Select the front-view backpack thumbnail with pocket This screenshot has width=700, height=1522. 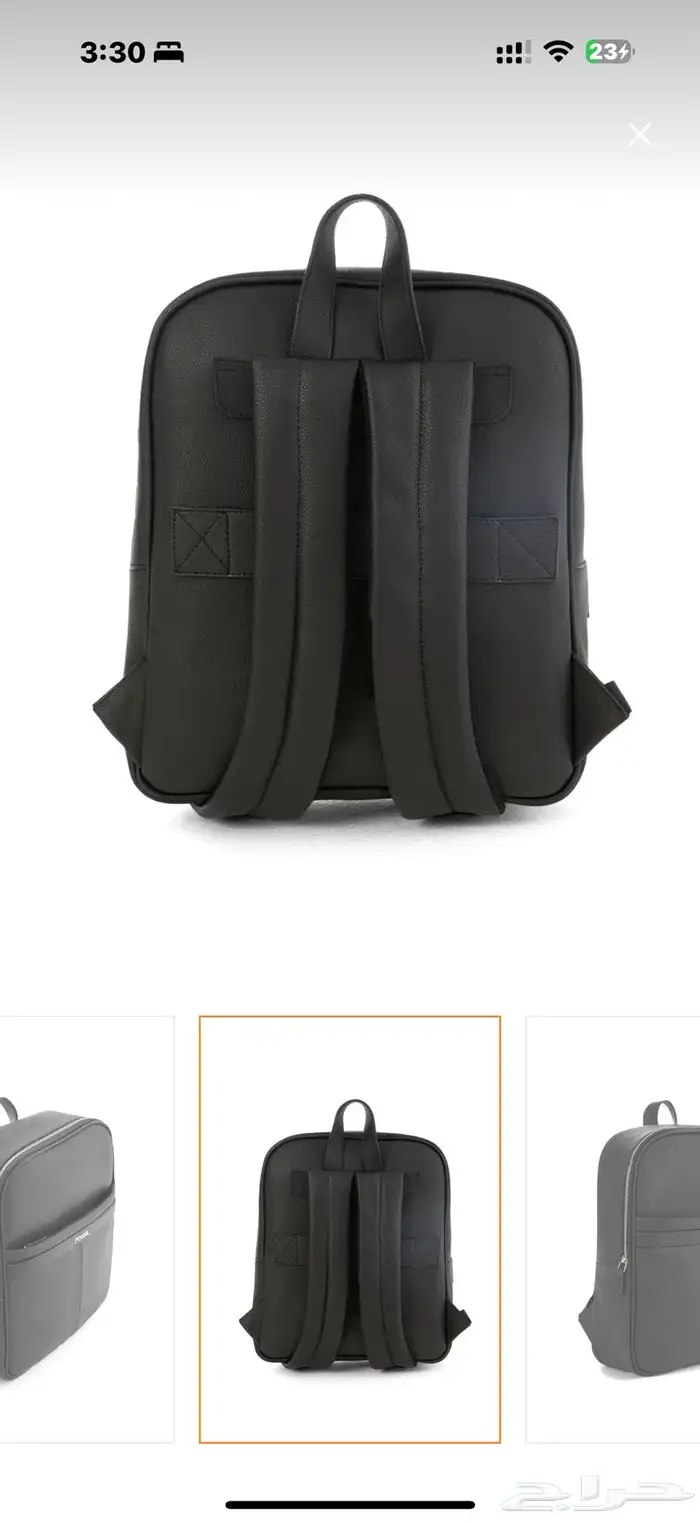(85, 1228)
